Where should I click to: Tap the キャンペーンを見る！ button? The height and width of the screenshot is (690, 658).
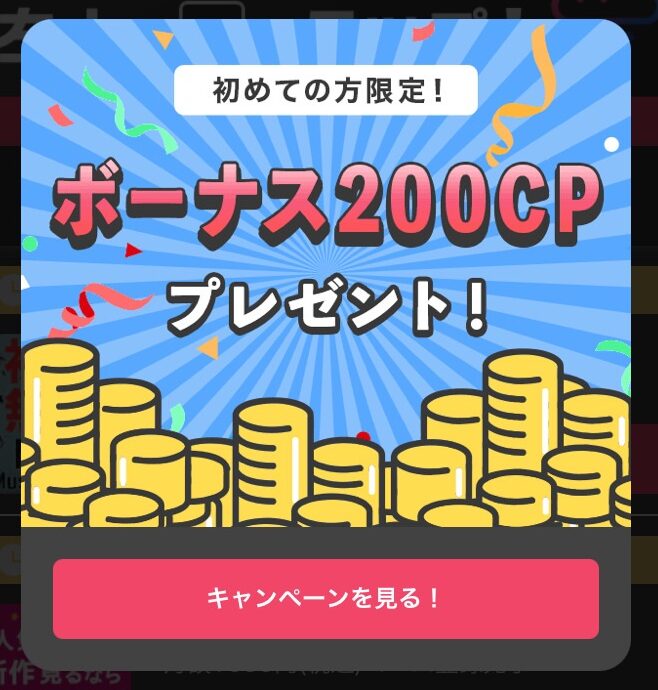click(325, 599)
